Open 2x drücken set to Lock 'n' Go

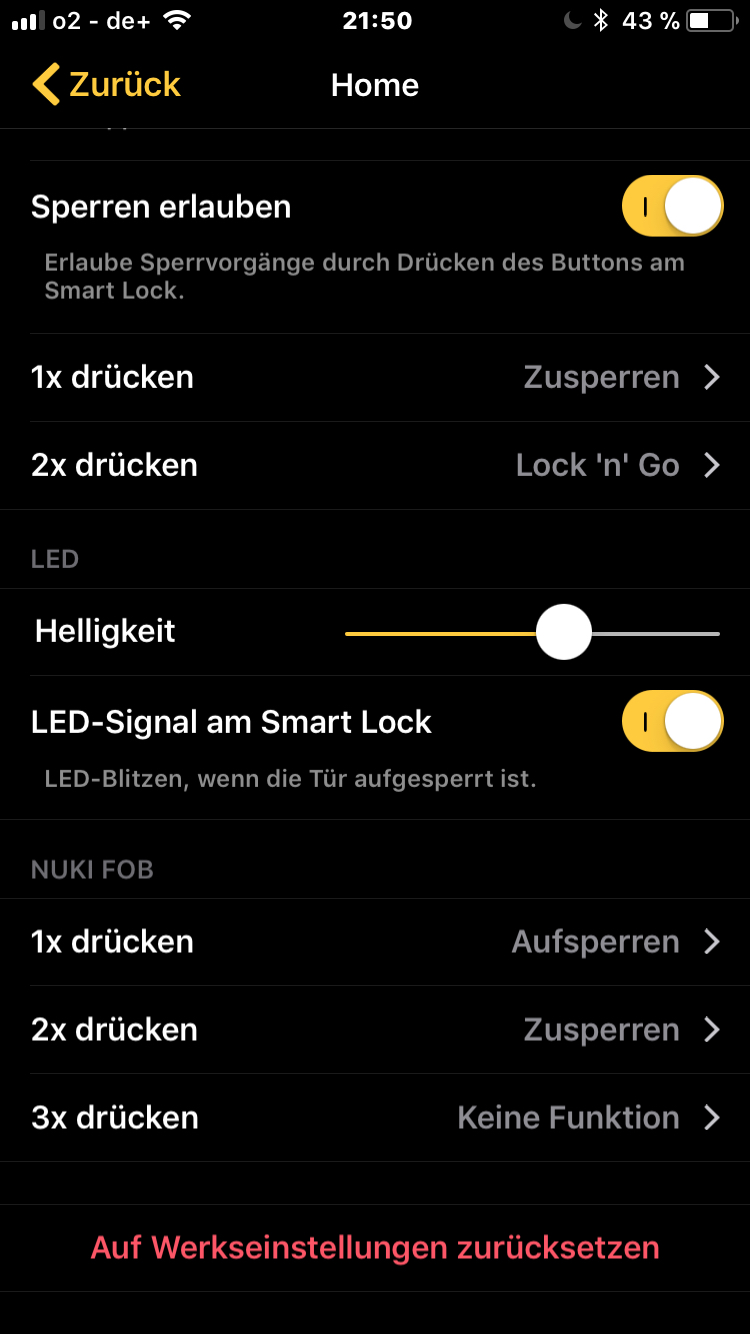375,466
